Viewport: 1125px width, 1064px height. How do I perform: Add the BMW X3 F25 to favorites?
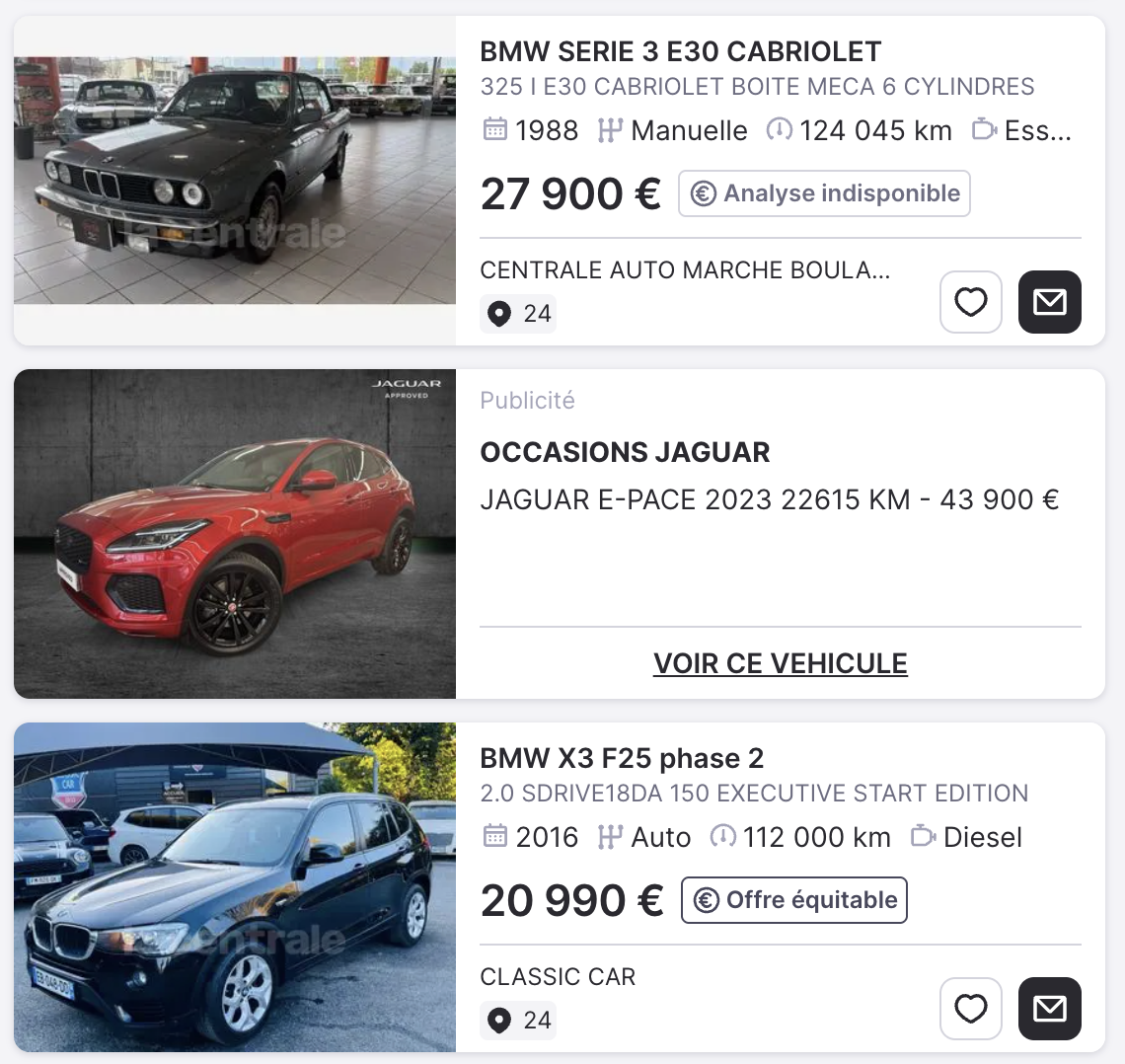tap(971, 1009)
